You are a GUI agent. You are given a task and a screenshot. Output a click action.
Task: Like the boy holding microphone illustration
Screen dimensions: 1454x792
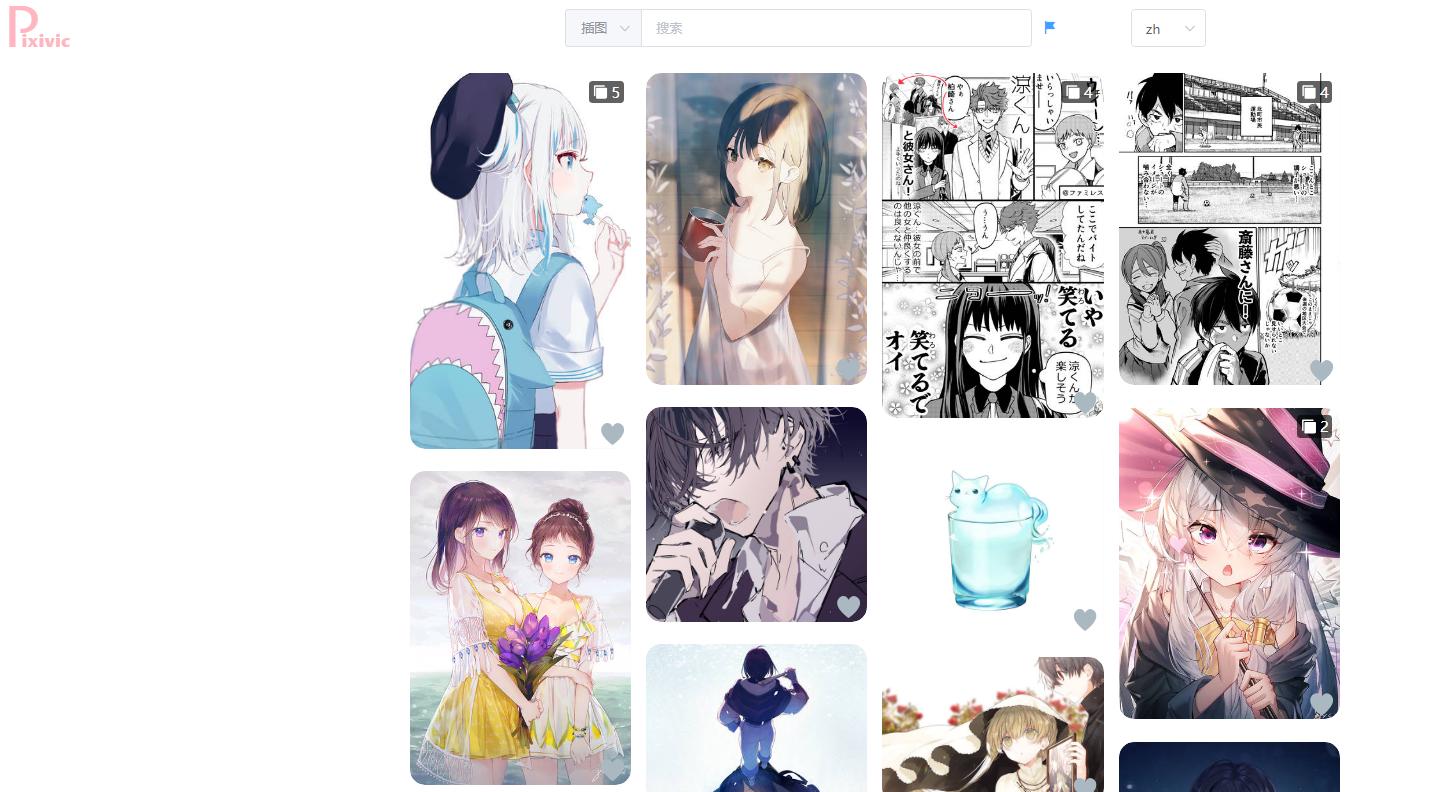[848, 606]
